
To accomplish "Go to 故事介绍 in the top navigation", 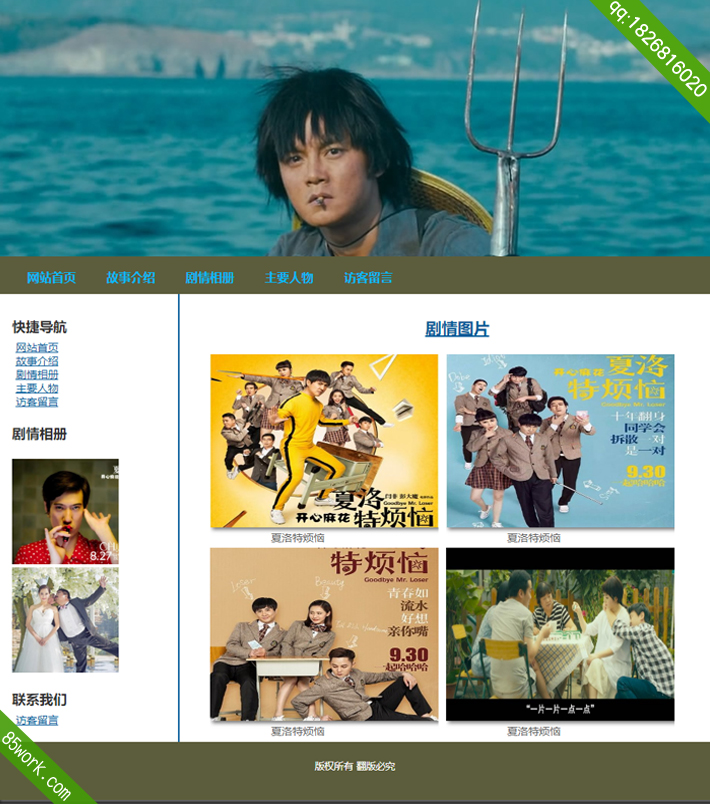I will tap(130, 278).
